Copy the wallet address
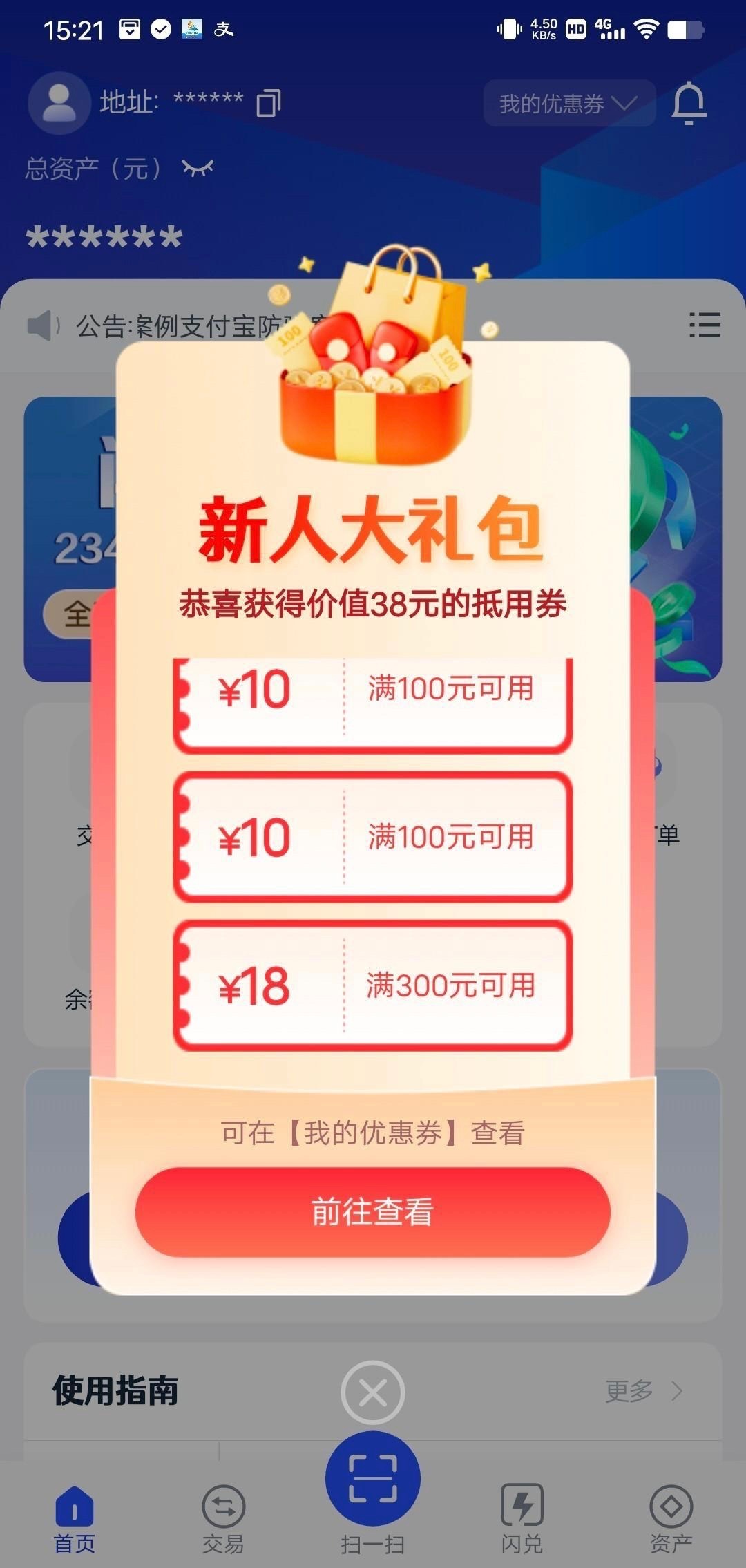 click(268, 104)
